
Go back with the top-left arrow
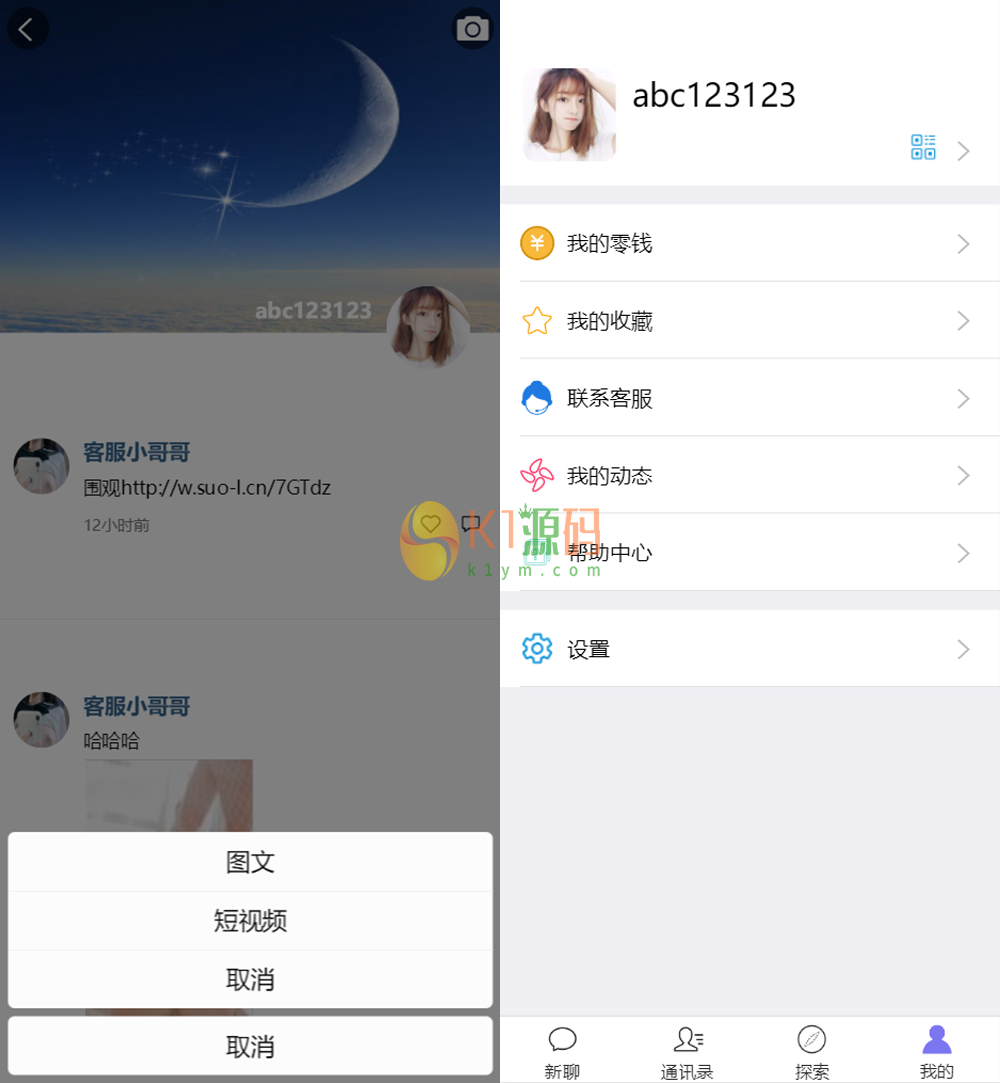(x=27, y=29)
